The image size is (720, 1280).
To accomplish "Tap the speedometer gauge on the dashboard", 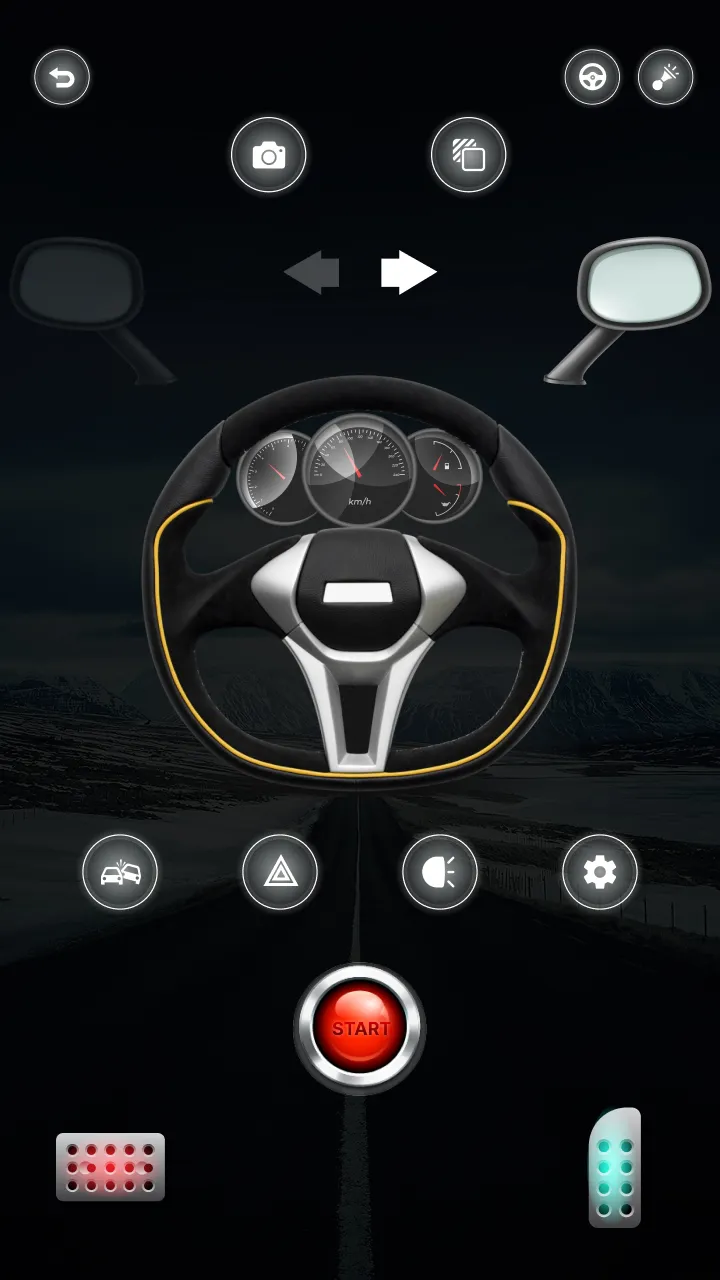I will click(356, 465).
